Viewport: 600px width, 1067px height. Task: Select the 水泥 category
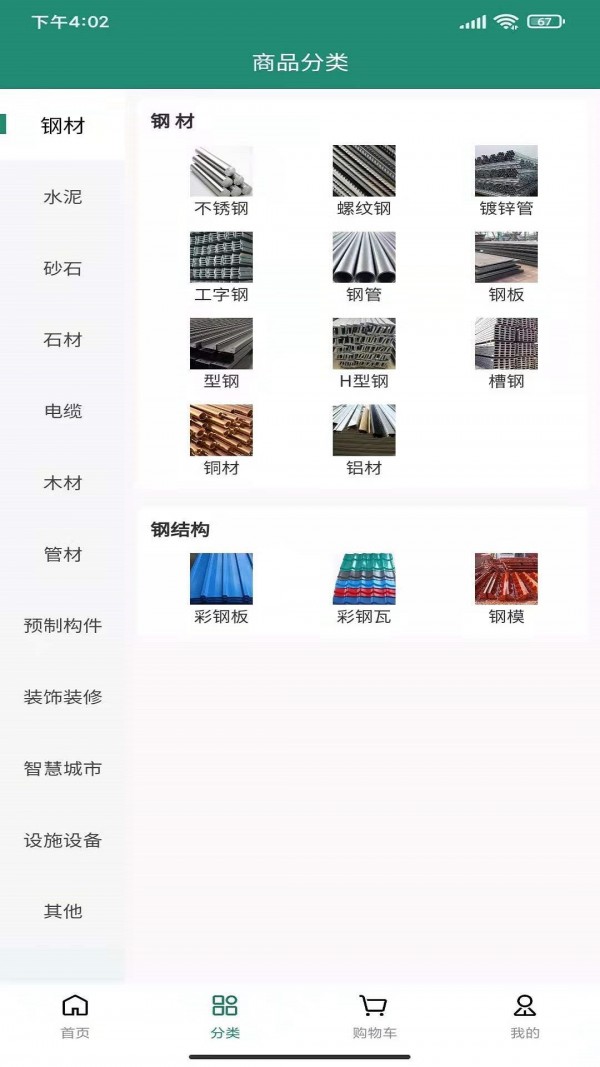[x=63, y=197]
